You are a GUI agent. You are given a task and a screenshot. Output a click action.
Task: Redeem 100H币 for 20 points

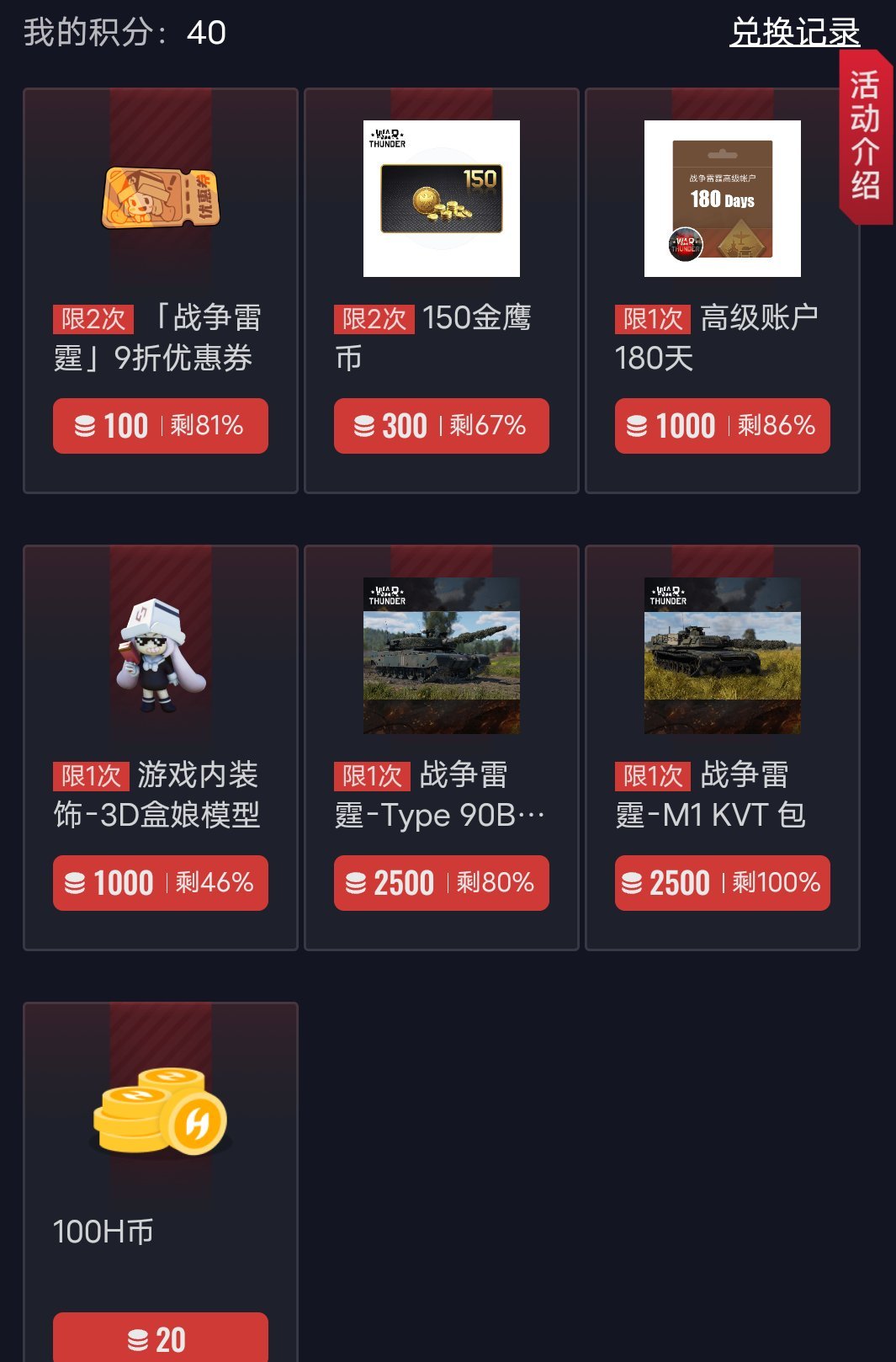[161, 1338]
